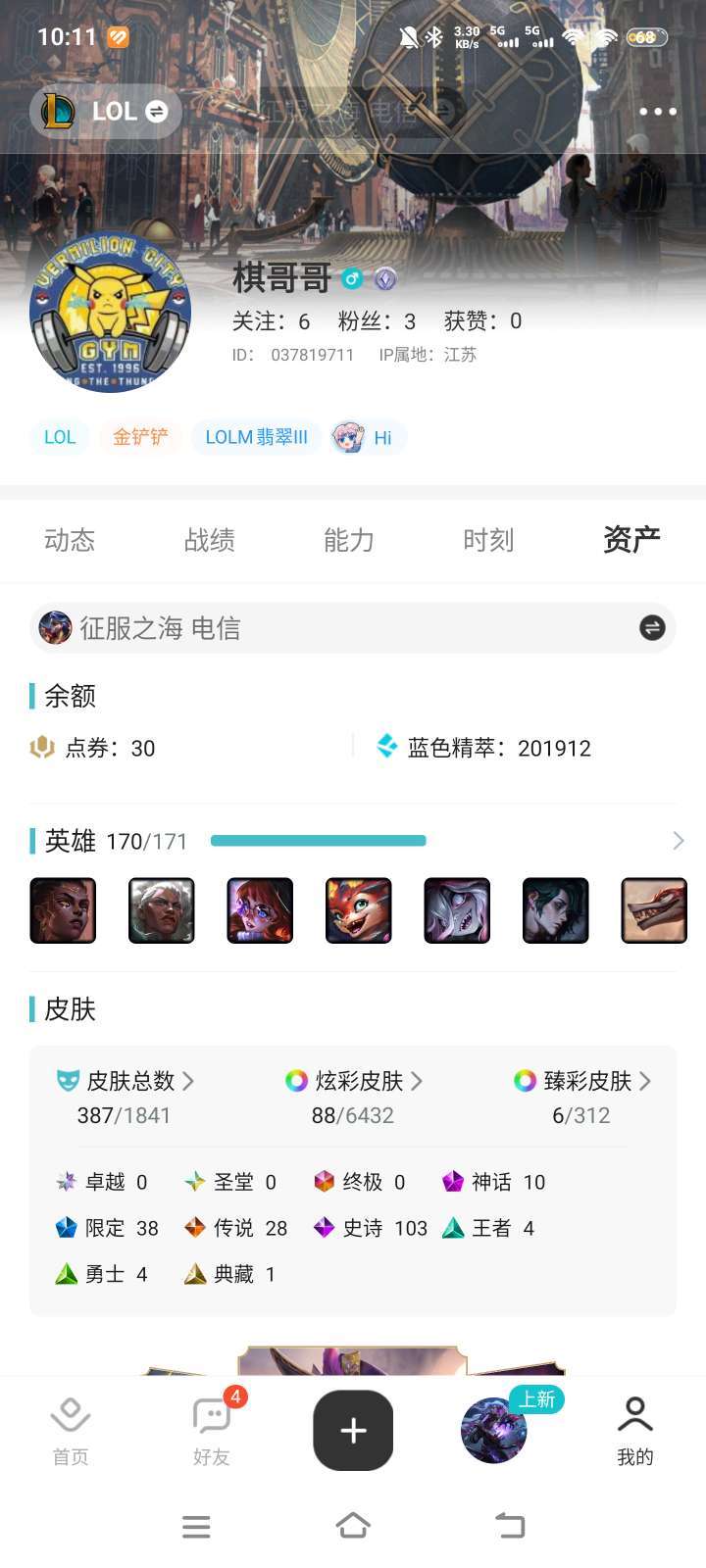Open the 我的 profile tab
This screenshot has width=706, height=1568.
[x=634, y=1431]
